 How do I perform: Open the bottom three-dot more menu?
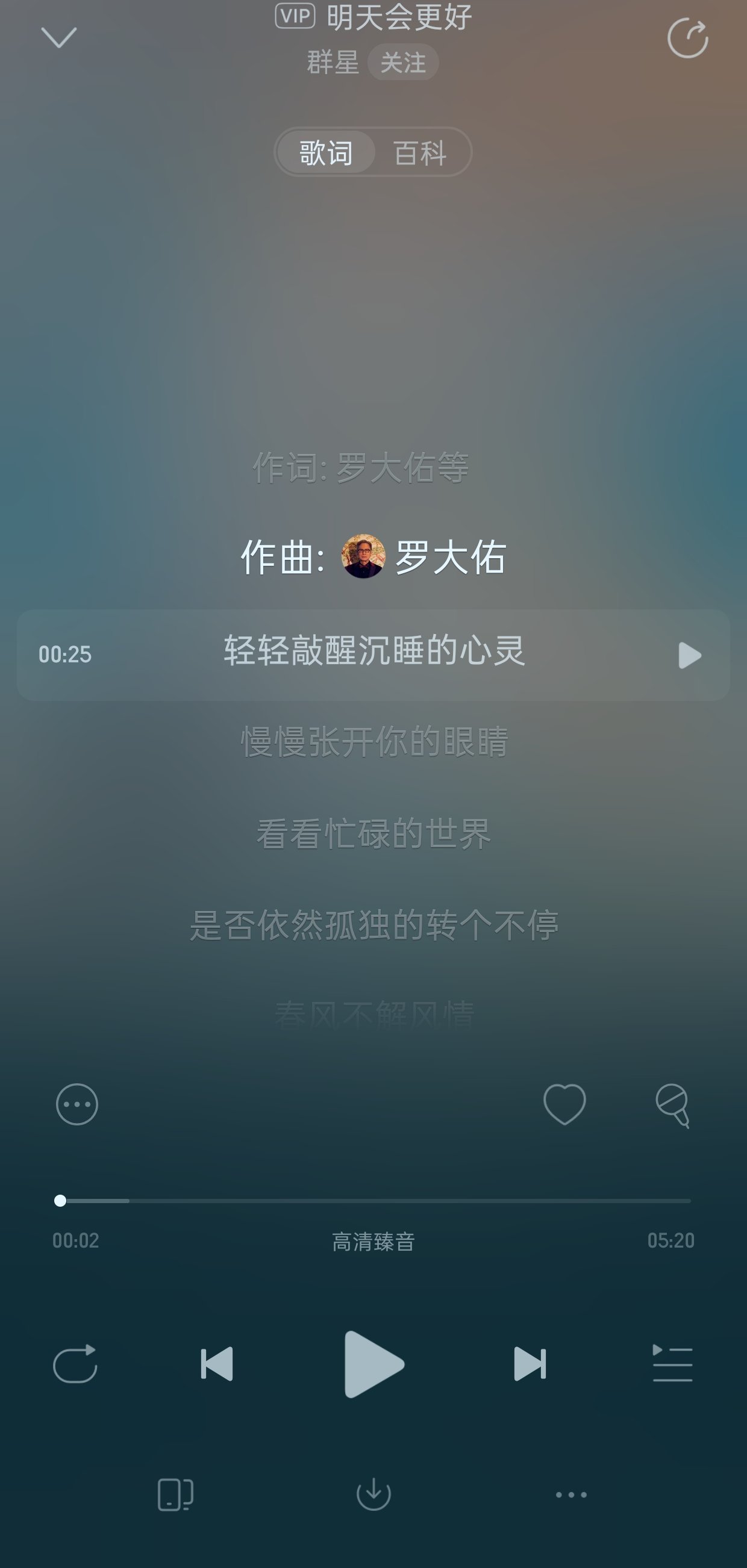point(571,1495)
